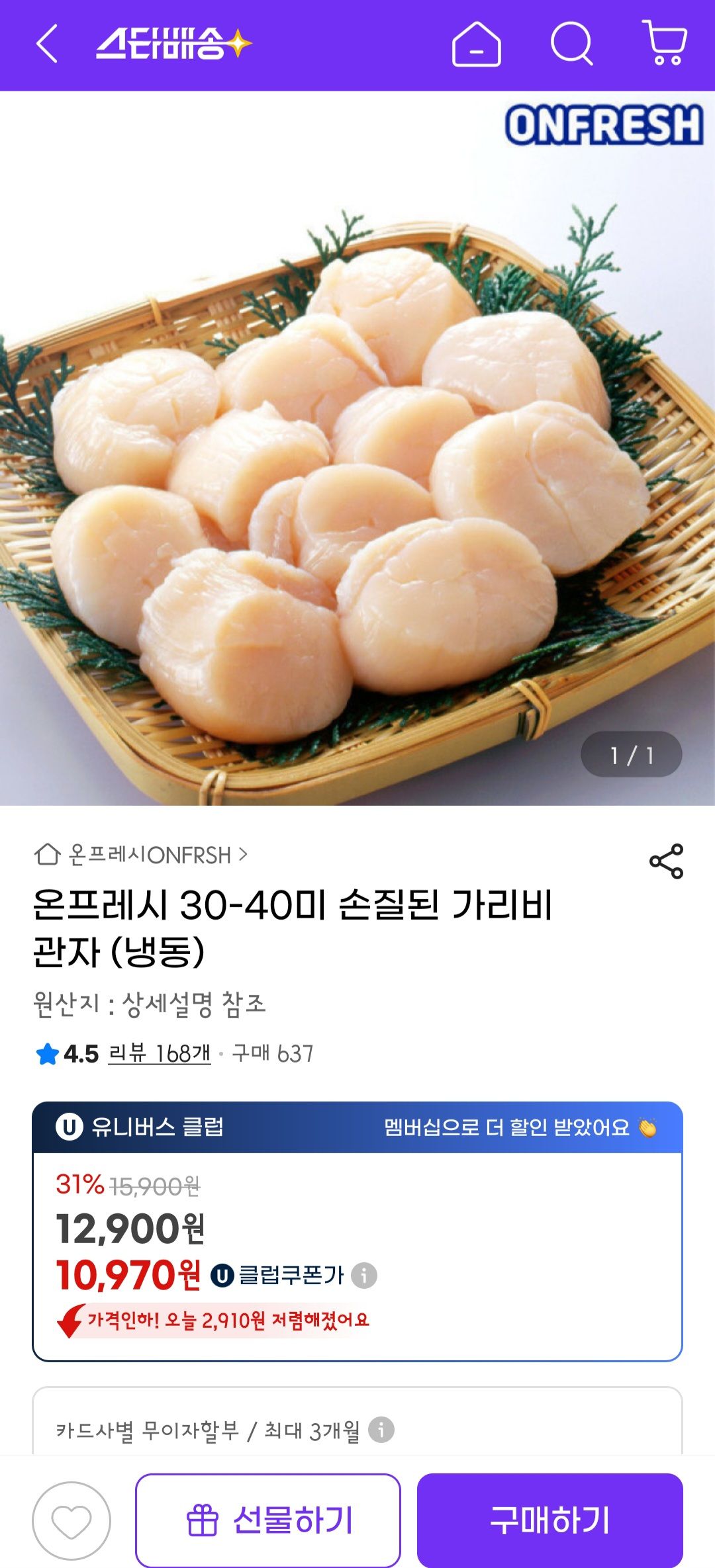Show card installment info details

coord(381,1430)
